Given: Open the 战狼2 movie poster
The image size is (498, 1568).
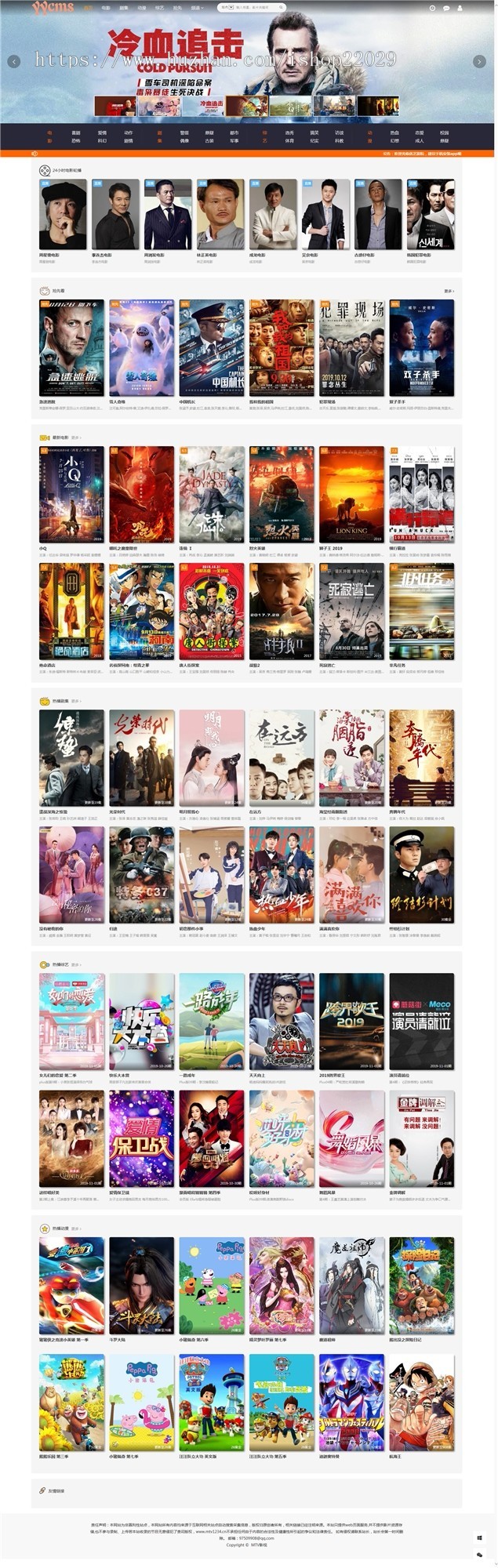Looking at the screenshot, I should (282, 611).
